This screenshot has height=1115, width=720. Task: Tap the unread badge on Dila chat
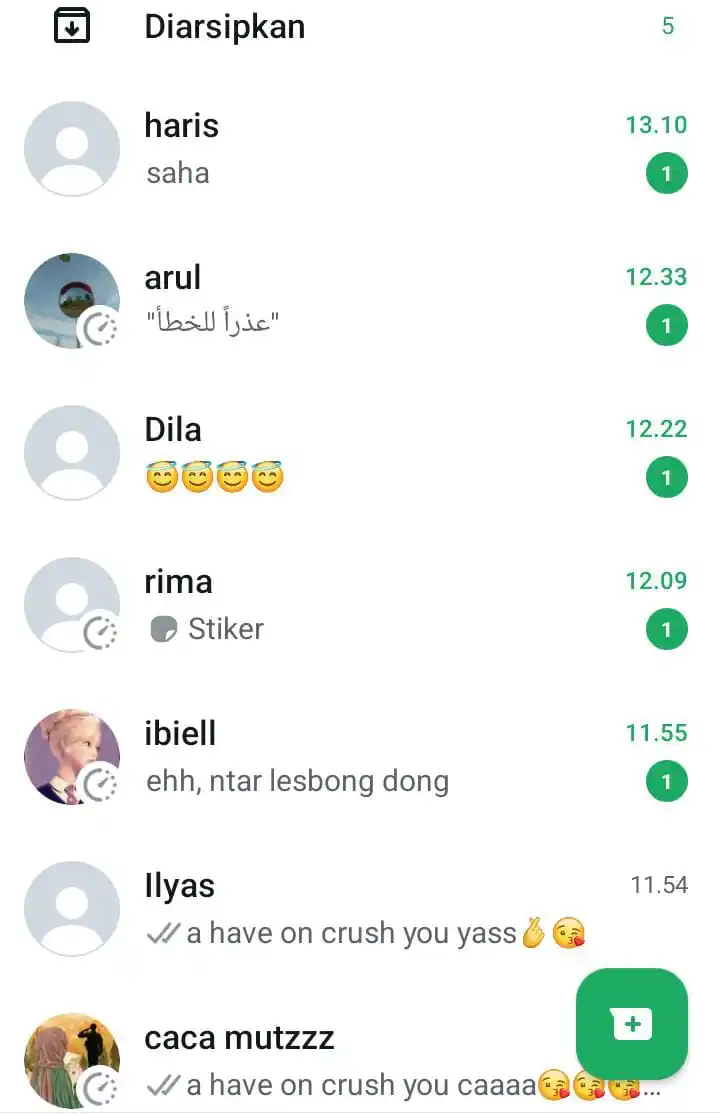(666, 477)
